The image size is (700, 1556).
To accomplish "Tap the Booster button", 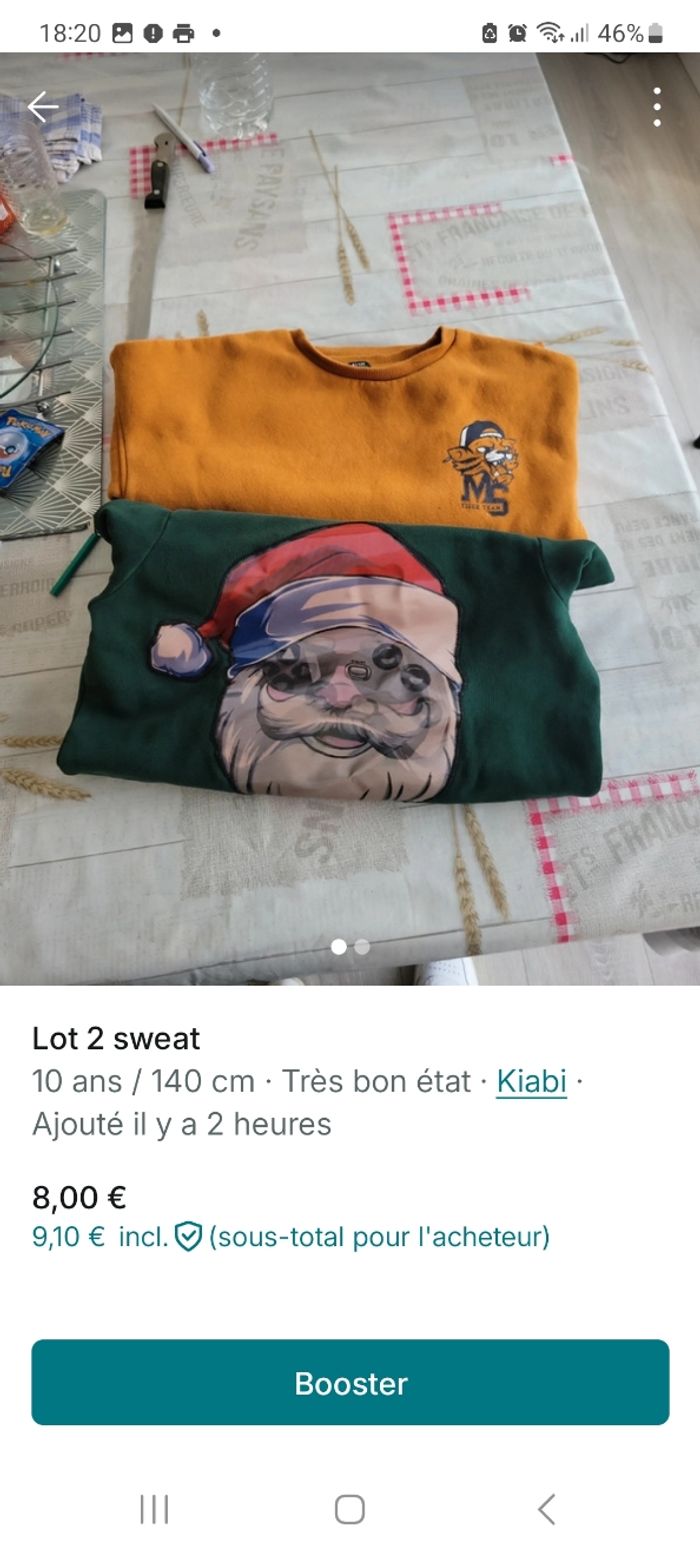I will 350,1382.
